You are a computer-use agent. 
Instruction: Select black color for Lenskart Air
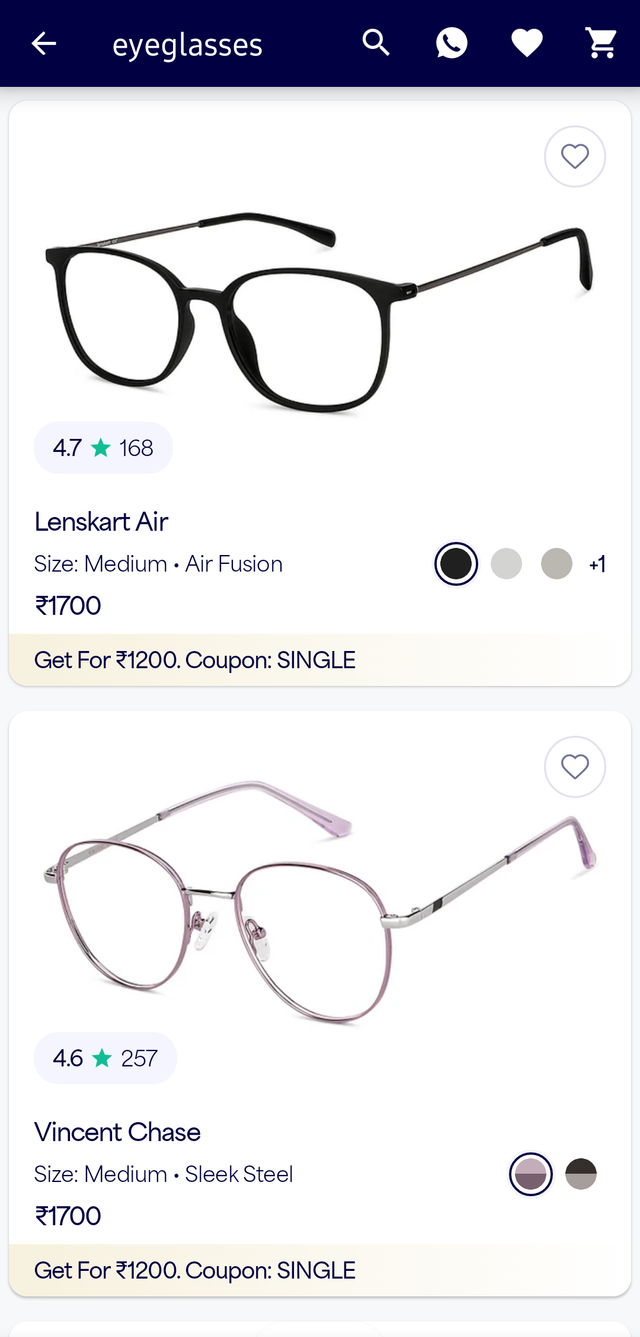click(456, 564)
